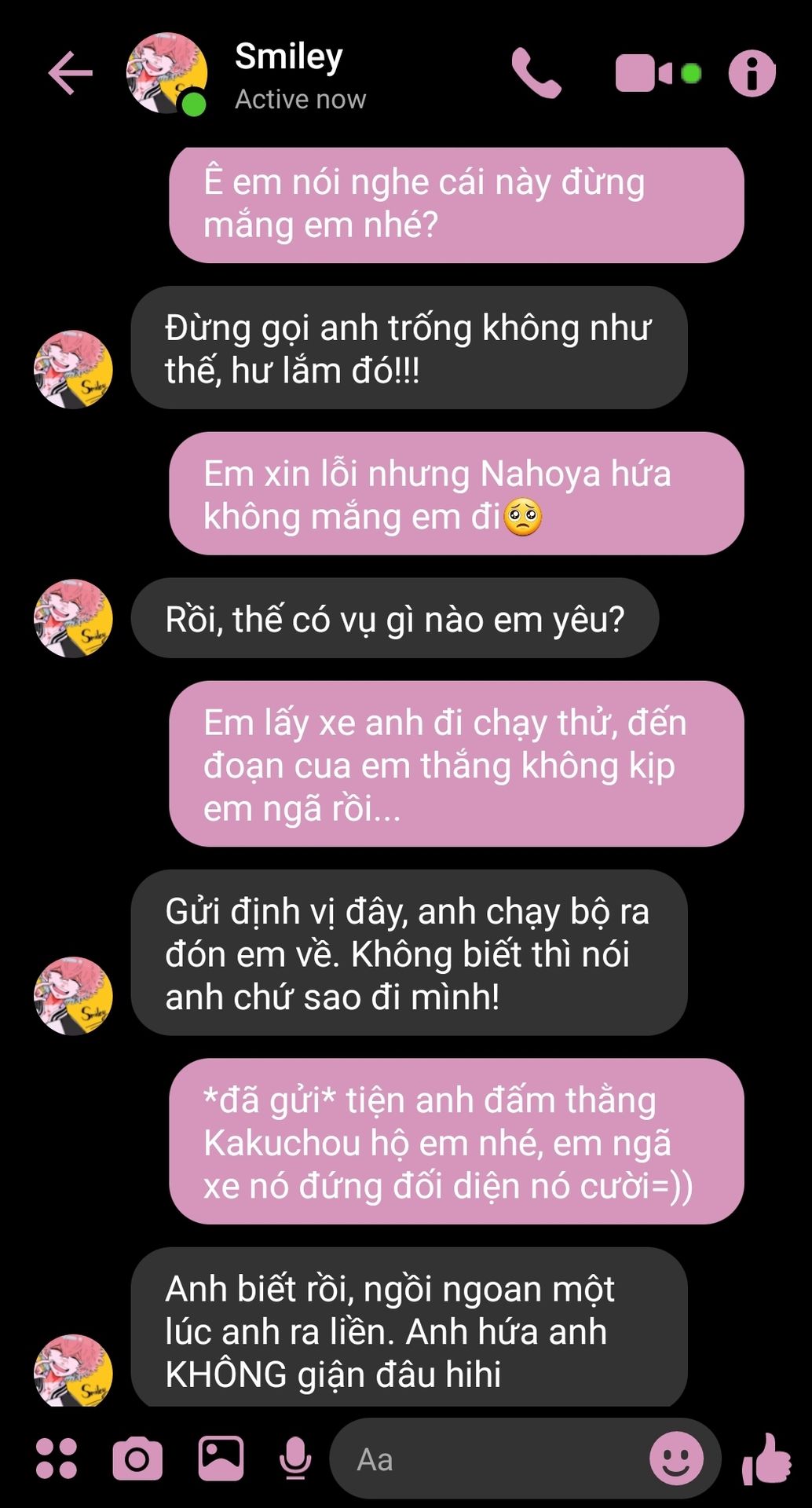
Task: Record a voice message with the microphone
Action: coord(295,1459)
